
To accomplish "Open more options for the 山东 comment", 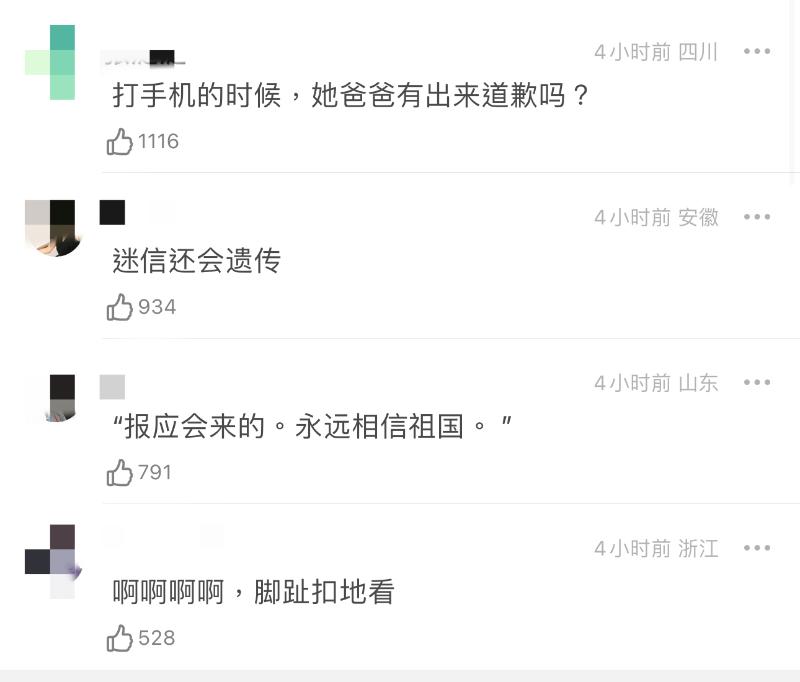I will point(757,383).
